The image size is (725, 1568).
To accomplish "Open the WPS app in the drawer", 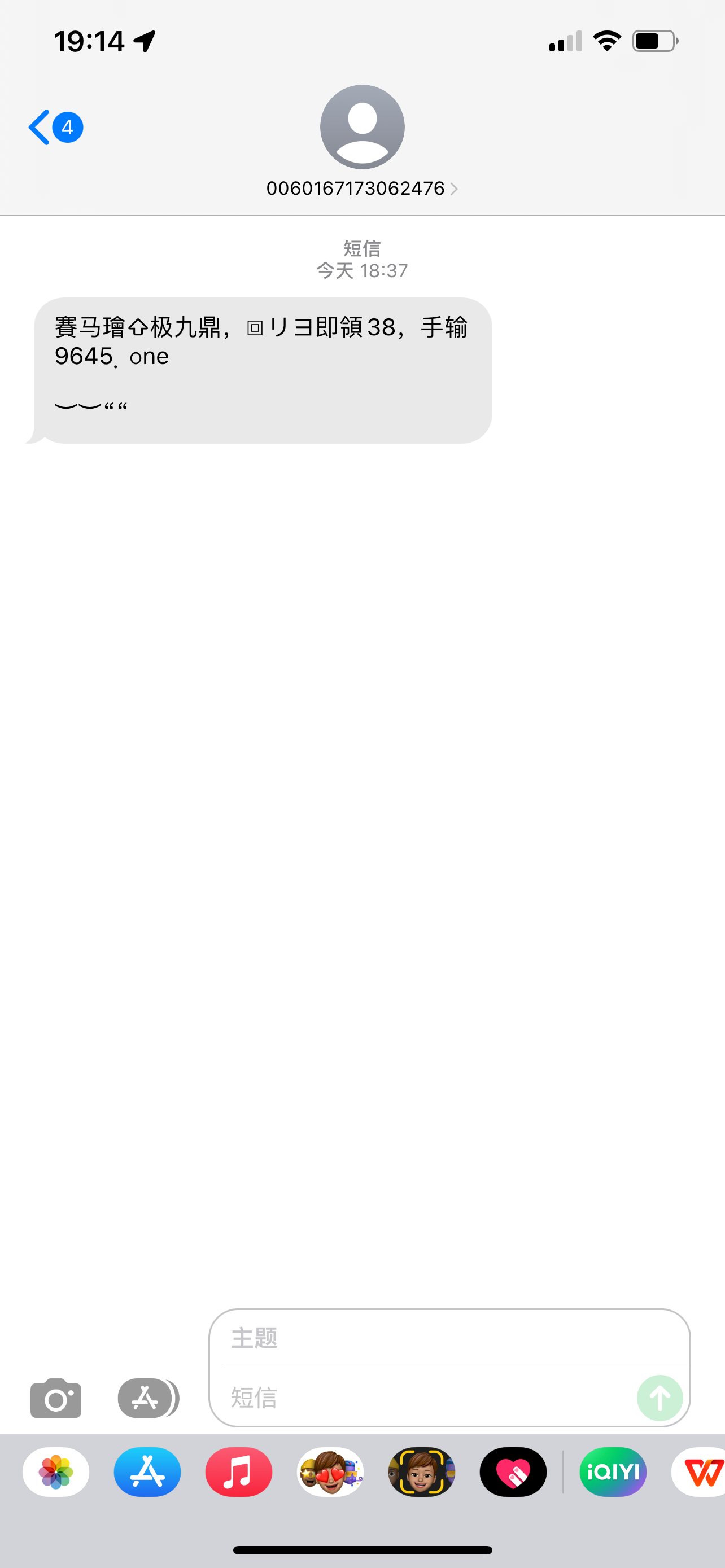I will (x=700, y=1472).
